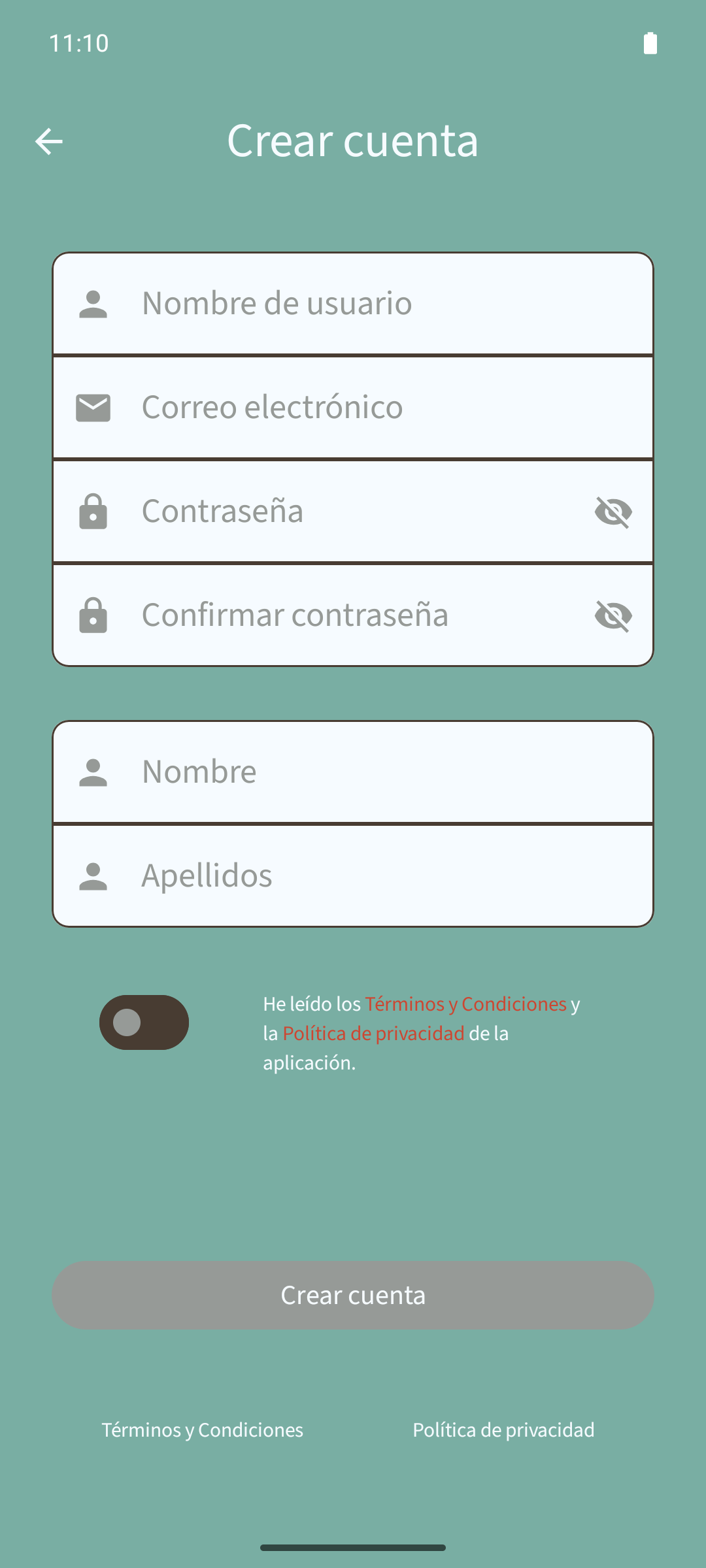Open the red Términos y Condiciones link

point(465,1004)
